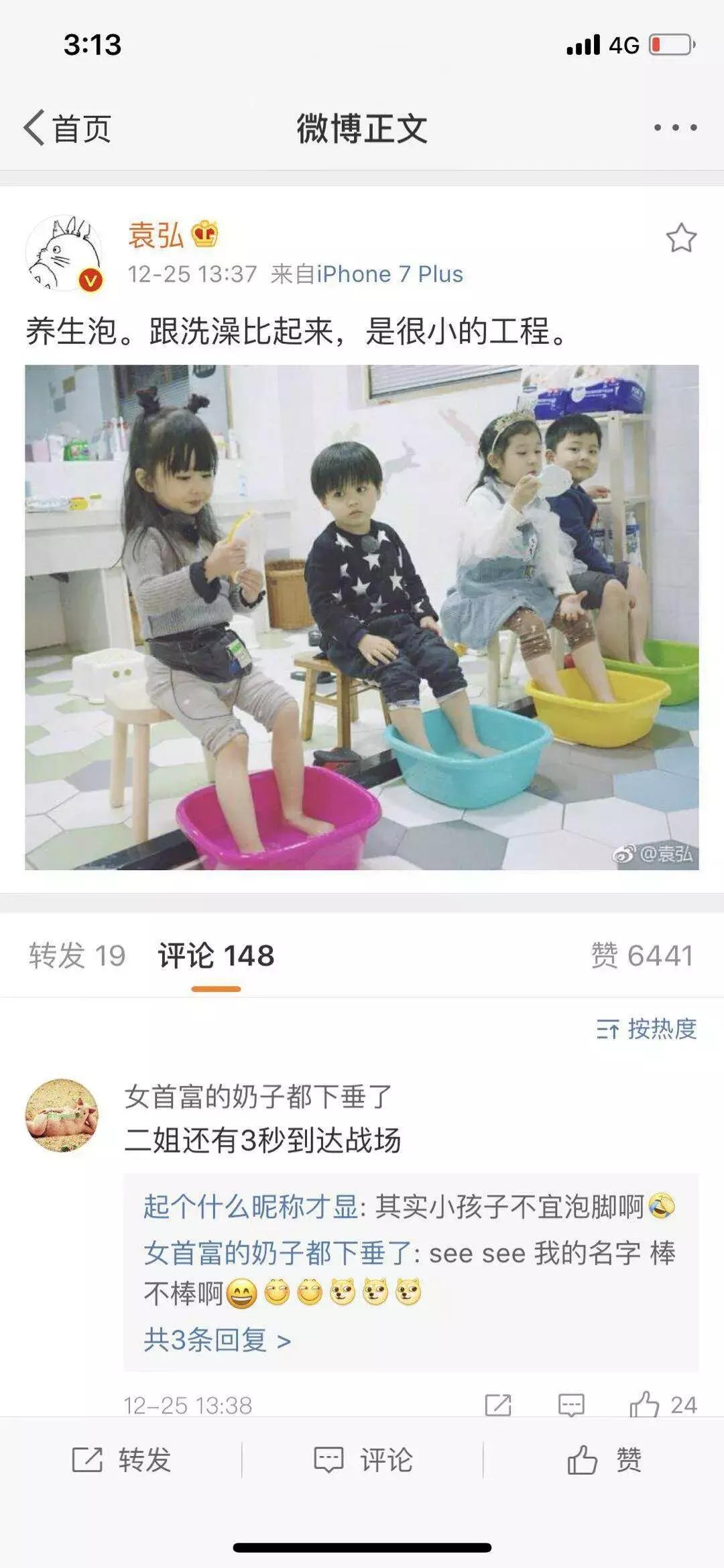
Task: Repost the top comment via its share icon
Action: point(498,1404)
